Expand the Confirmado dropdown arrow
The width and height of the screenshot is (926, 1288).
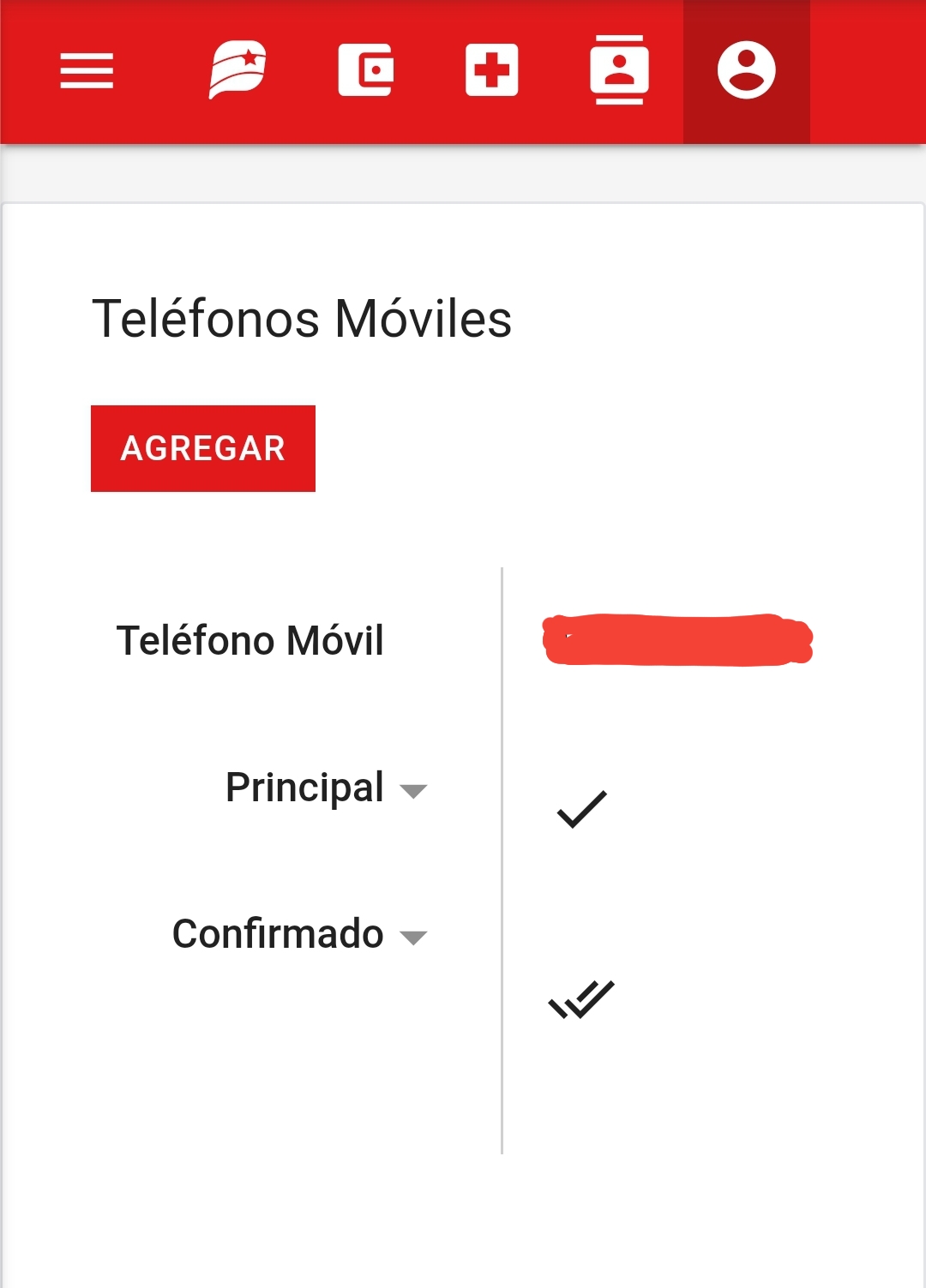(x=413, y=938)
